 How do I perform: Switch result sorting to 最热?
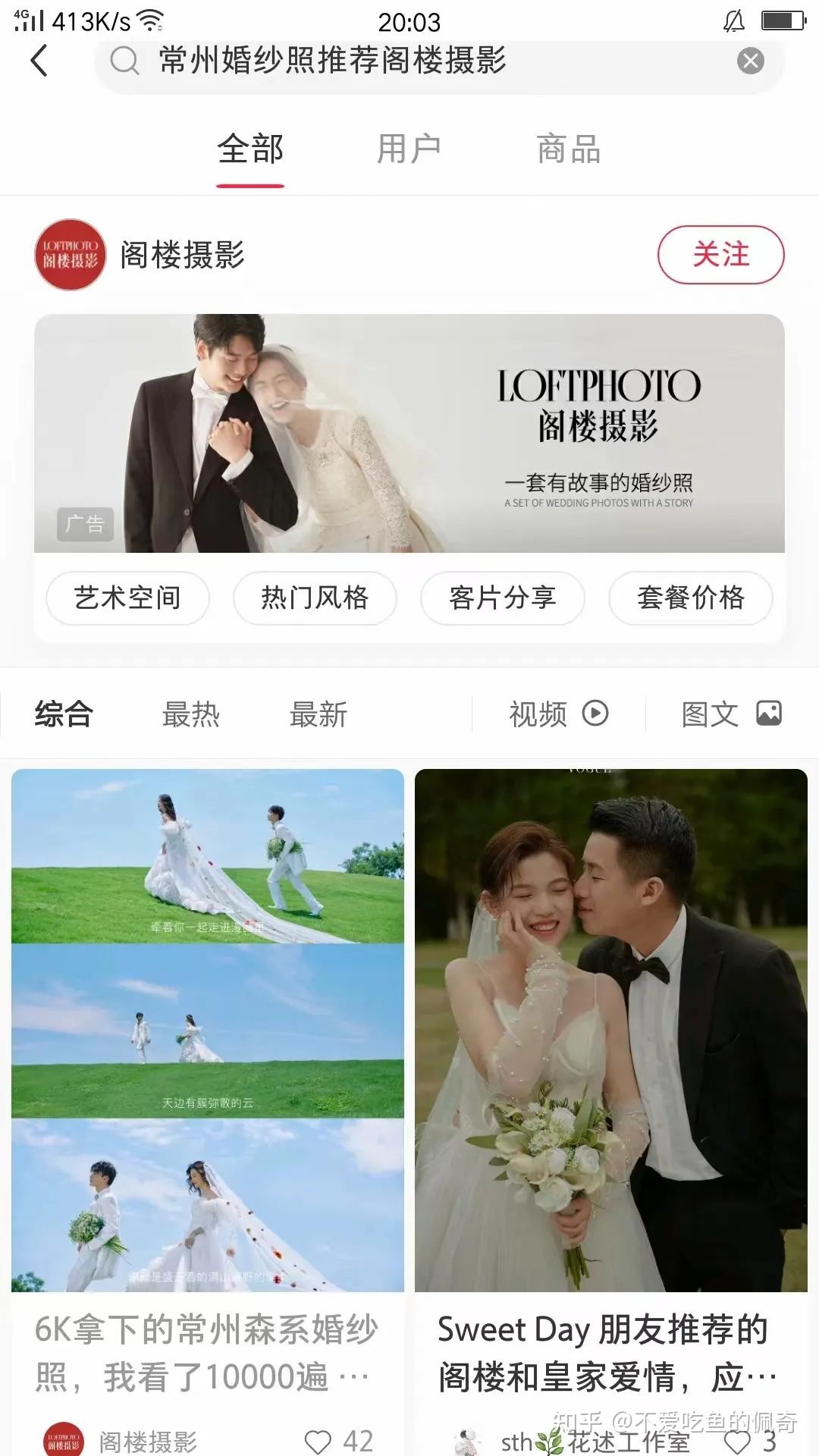coord(190,713)
